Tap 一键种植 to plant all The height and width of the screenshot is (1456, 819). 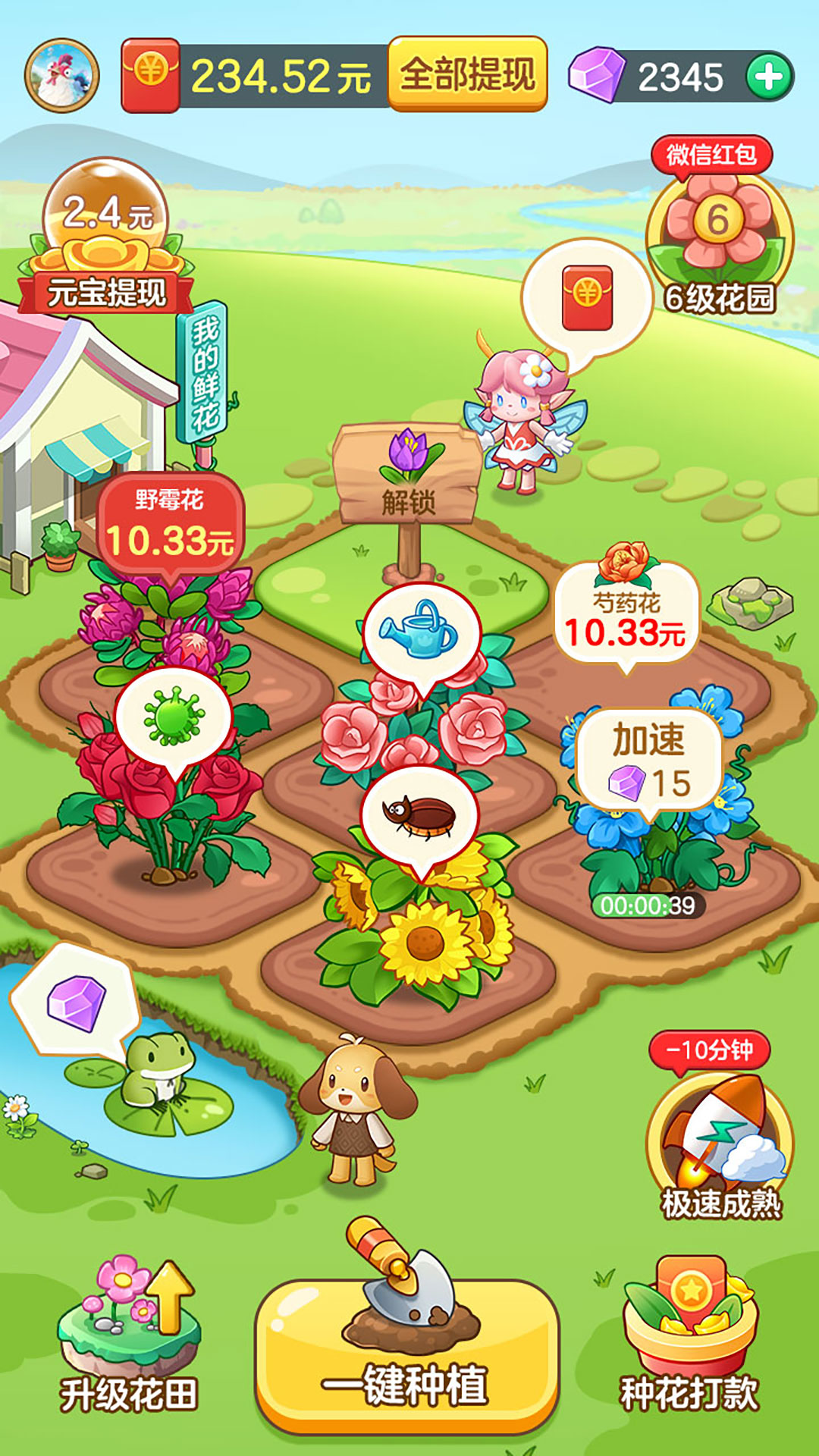pos(406,1357)
